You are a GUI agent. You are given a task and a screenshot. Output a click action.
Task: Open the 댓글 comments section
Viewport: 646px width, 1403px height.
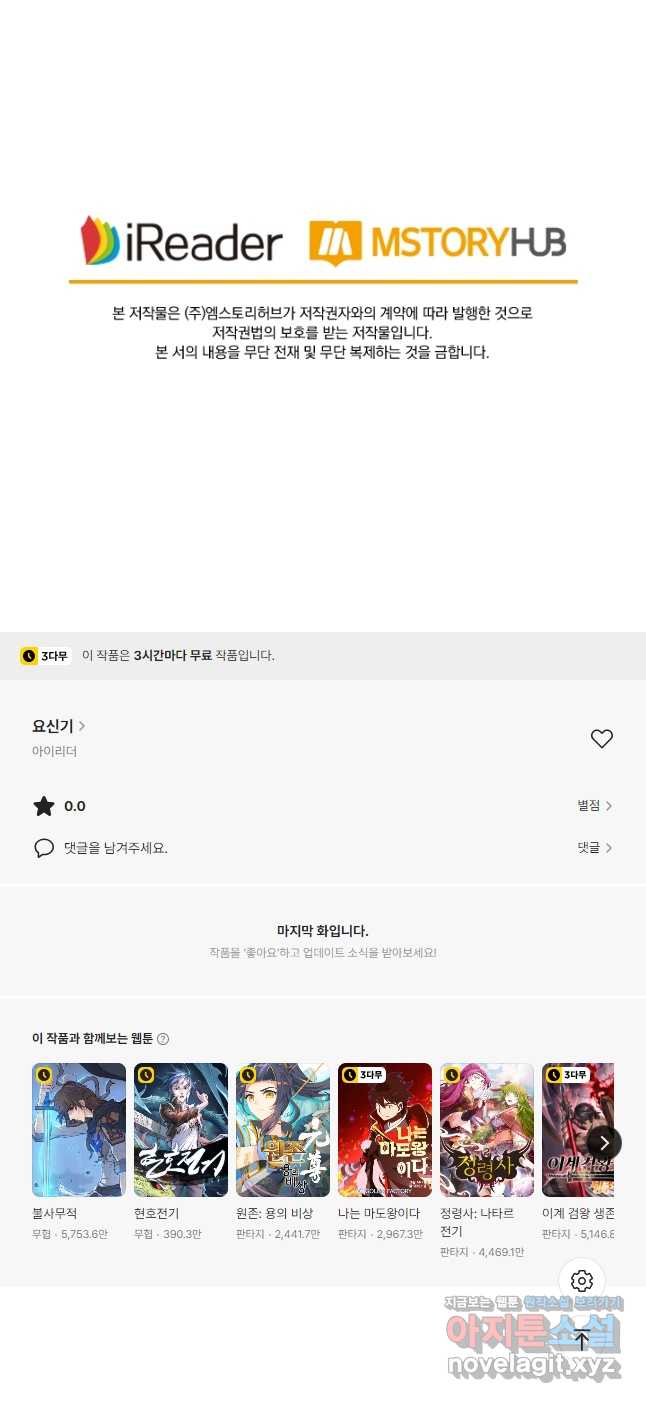[594, 848]
